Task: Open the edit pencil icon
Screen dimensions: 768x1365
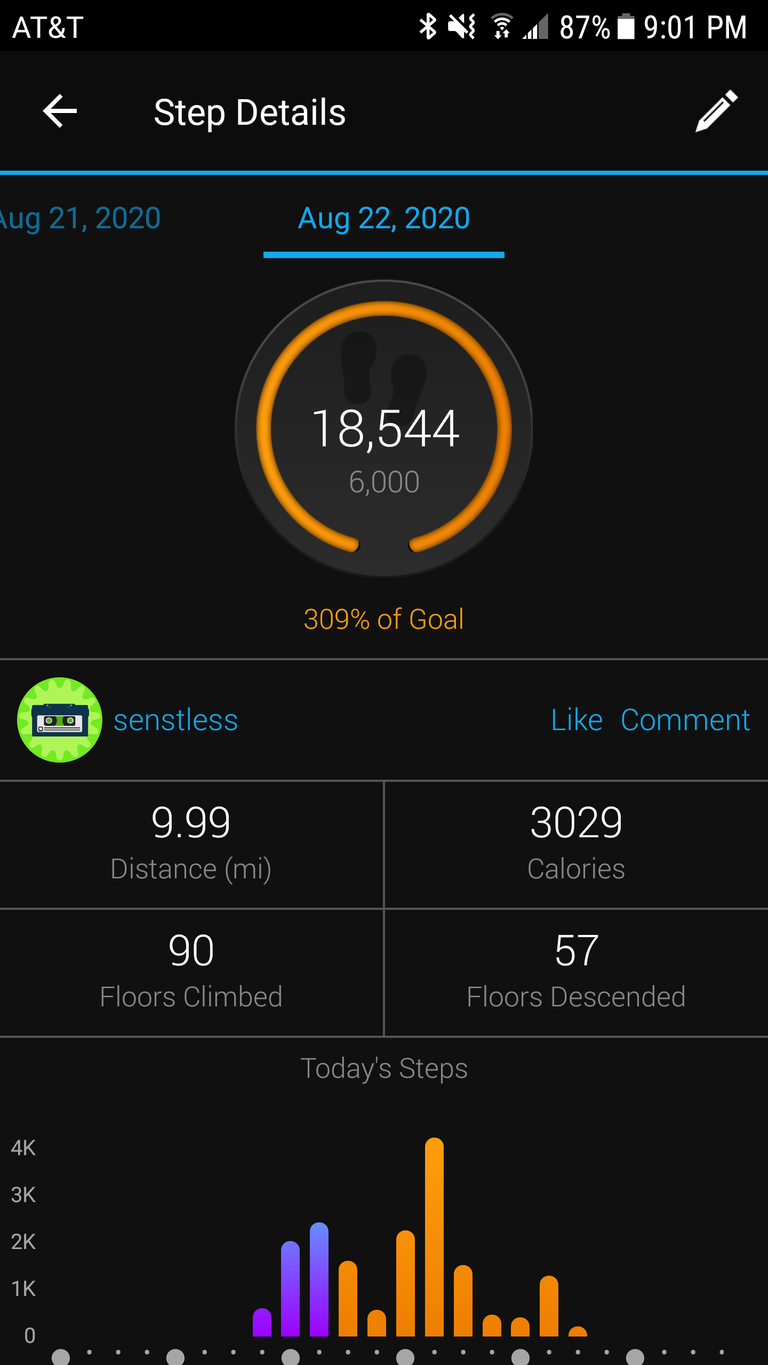Action: point(717,111)
